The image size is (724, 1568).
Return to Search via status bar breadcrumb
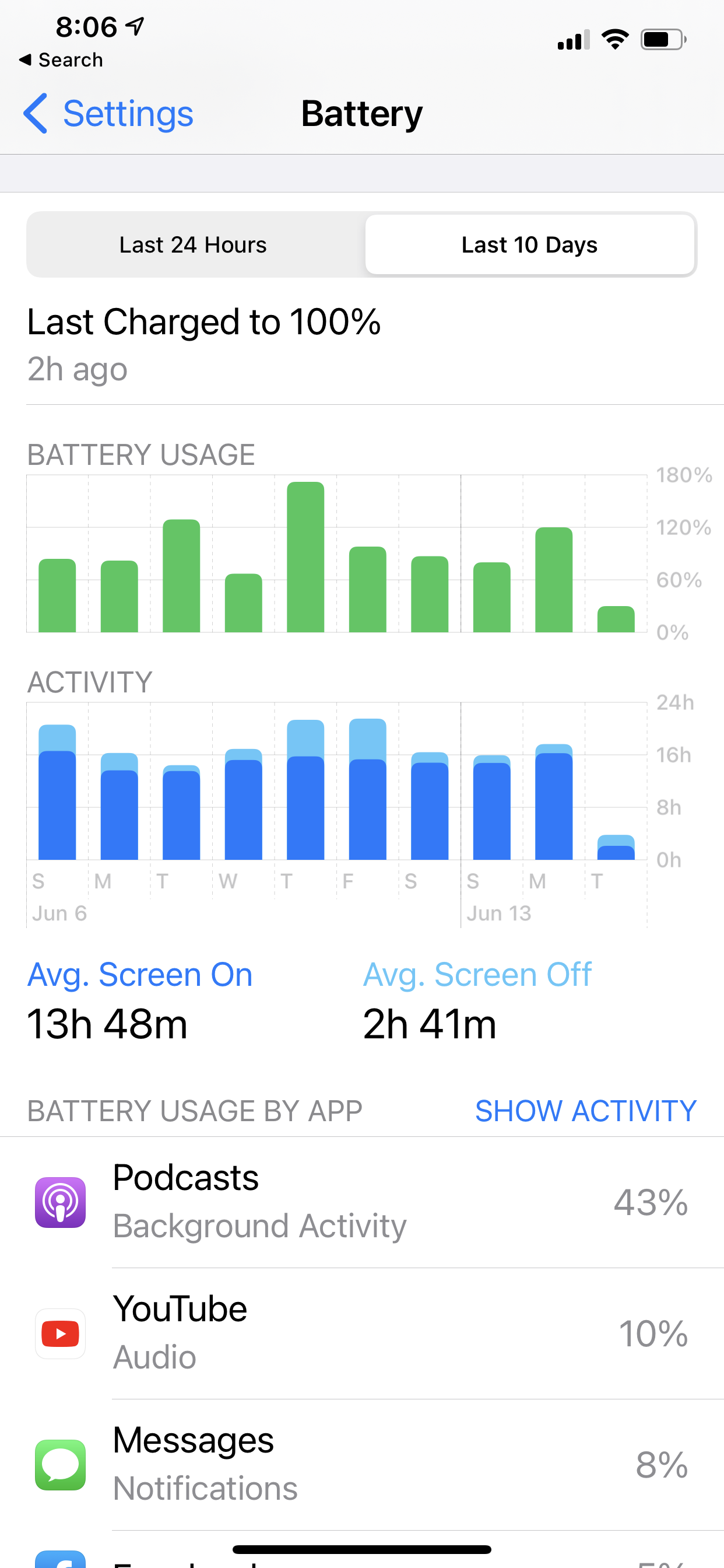[61, 60]
